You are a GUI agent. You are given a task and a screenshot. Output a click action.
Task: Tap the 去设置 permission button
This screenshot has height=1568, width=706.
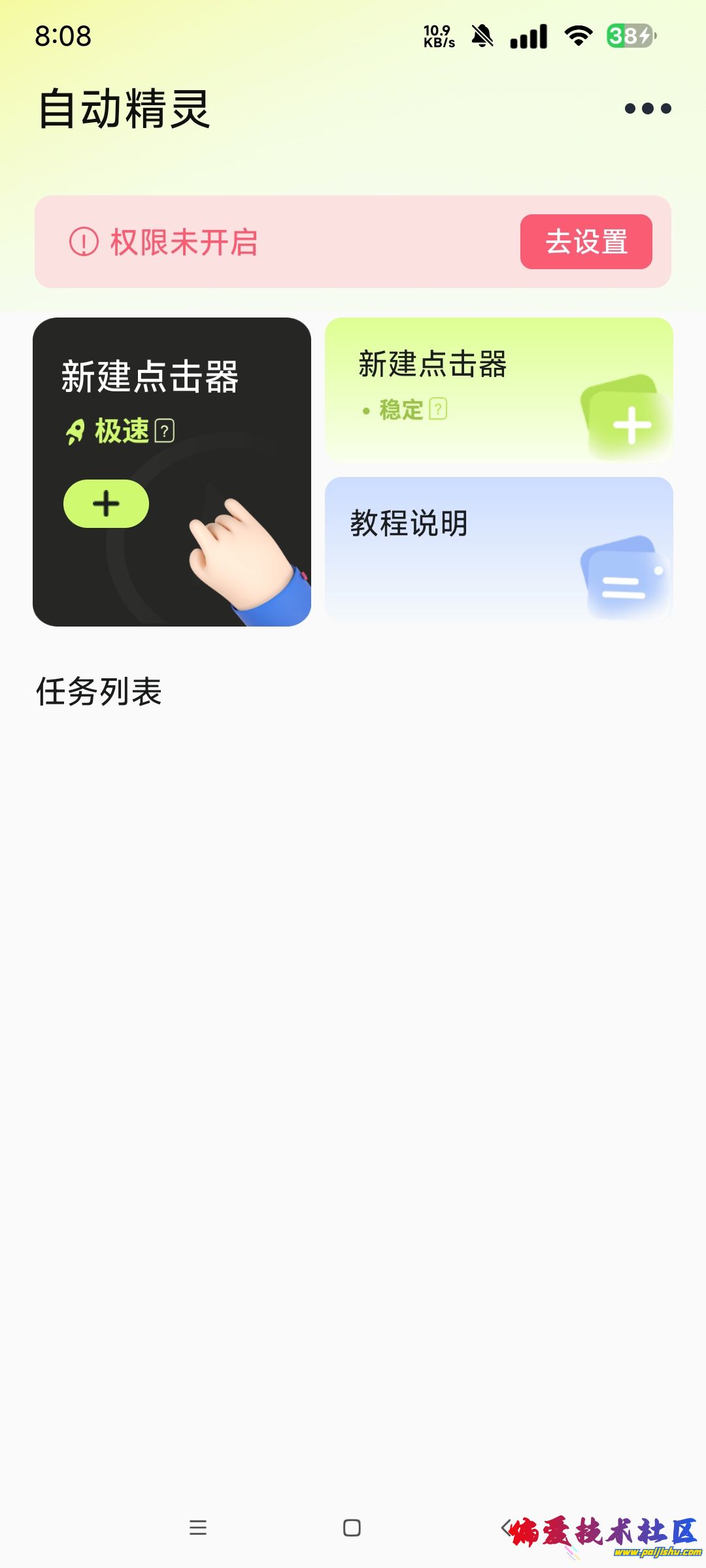pos(586,242)
